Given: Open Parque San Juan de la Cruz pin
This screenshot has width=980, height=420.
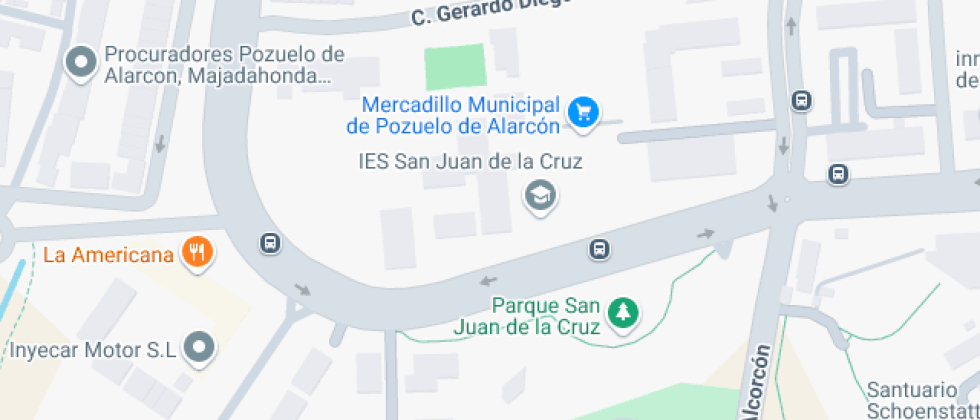Looking at the screenshot, I should tap(625, 313).
